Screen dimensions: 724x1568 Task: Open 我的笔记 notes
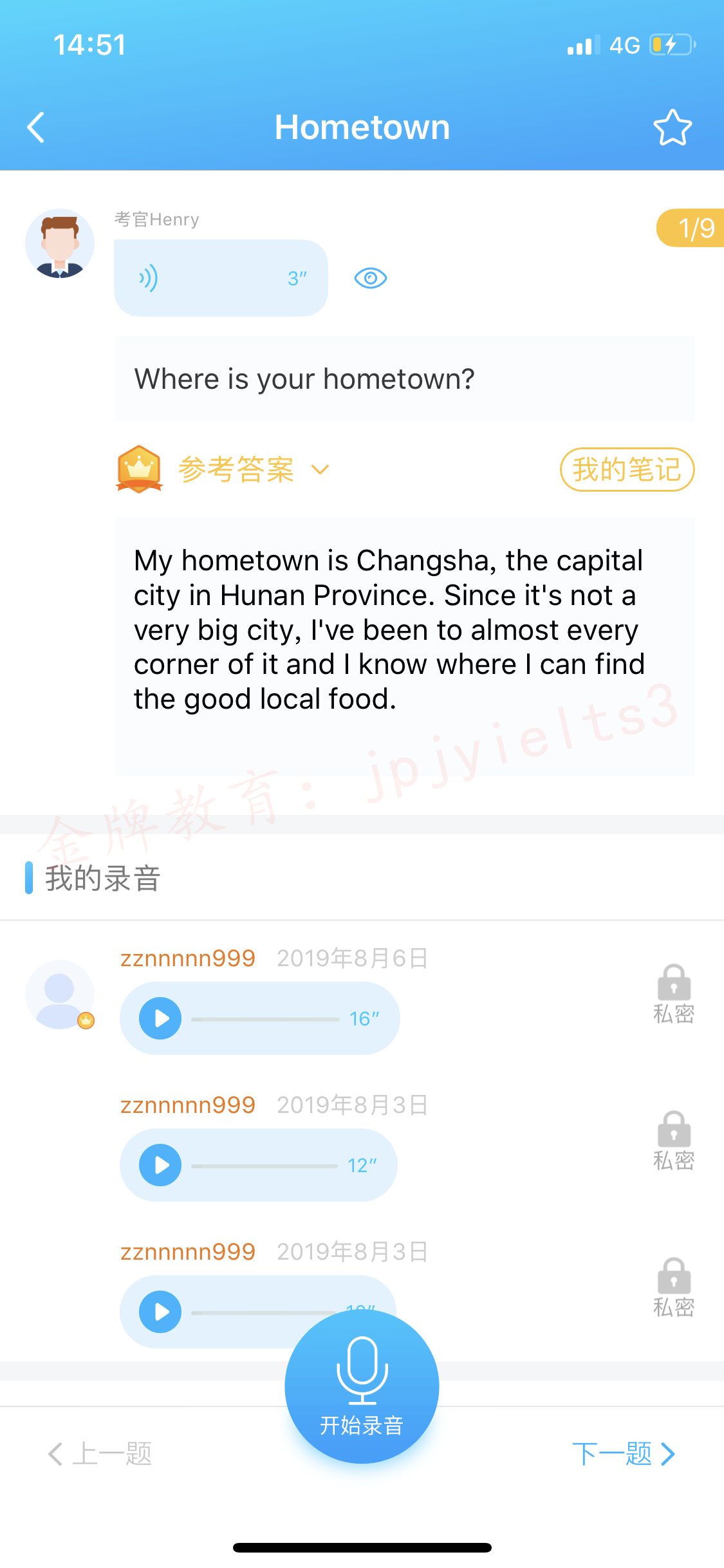click(627, 469)
